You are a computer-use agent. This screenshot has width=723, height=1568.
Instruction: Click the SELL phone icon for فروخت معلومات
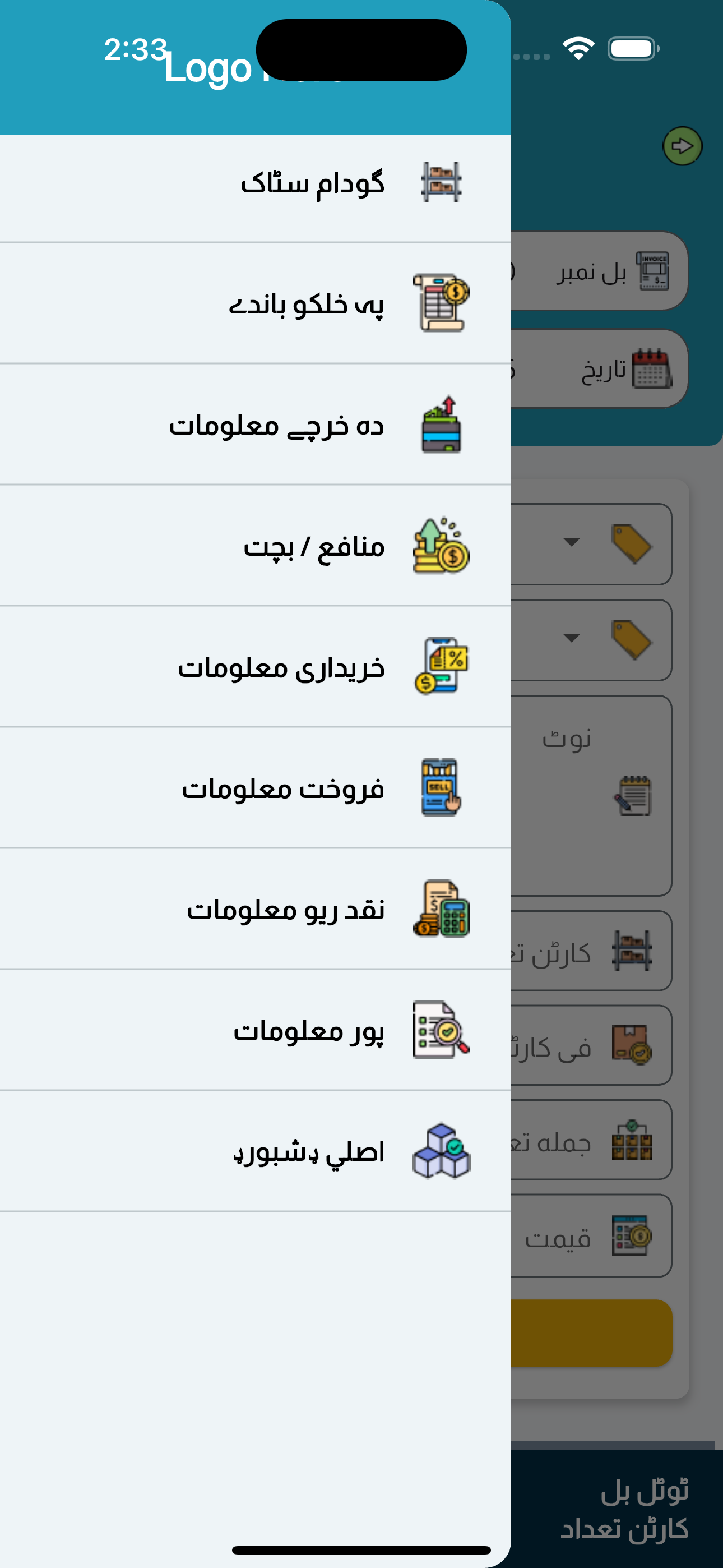coord(439,788)
